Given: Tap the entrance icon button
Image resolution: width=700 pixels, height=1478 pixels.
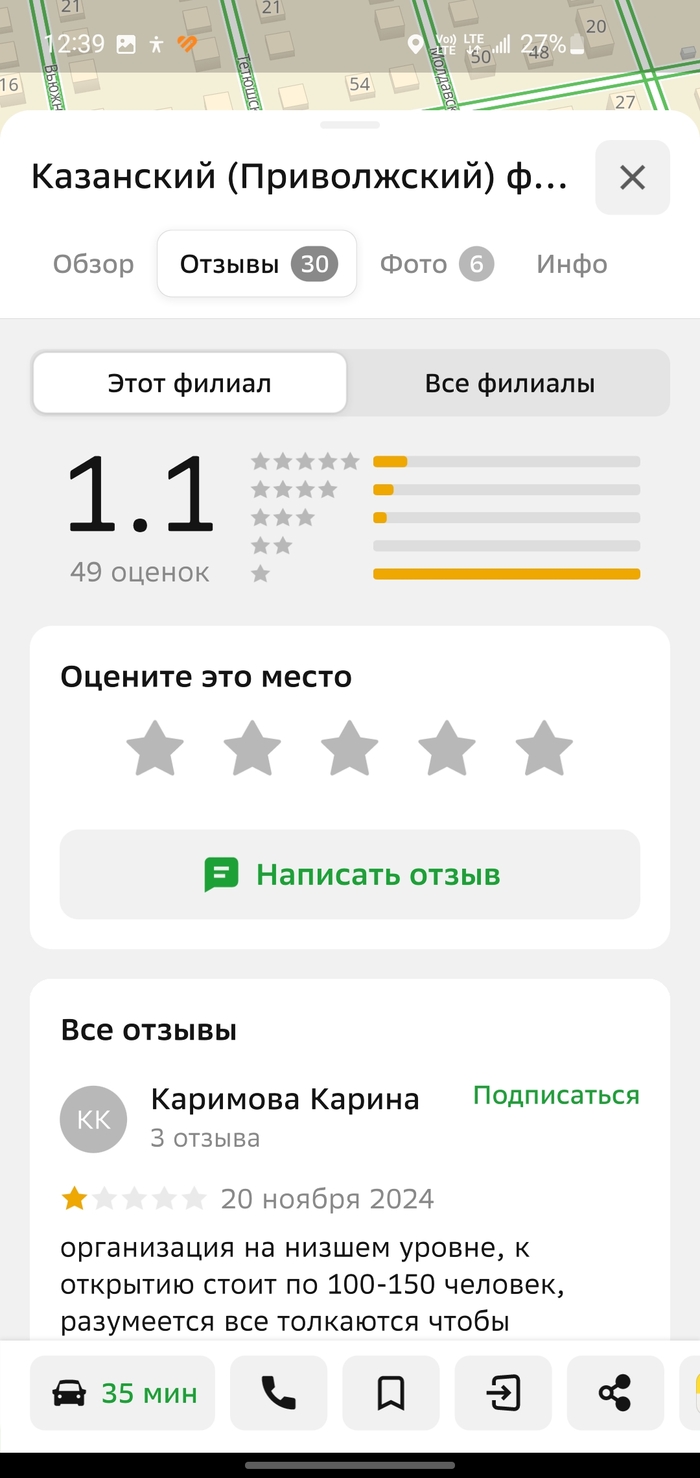Looking at the screenshot, I should point(503,1393).
